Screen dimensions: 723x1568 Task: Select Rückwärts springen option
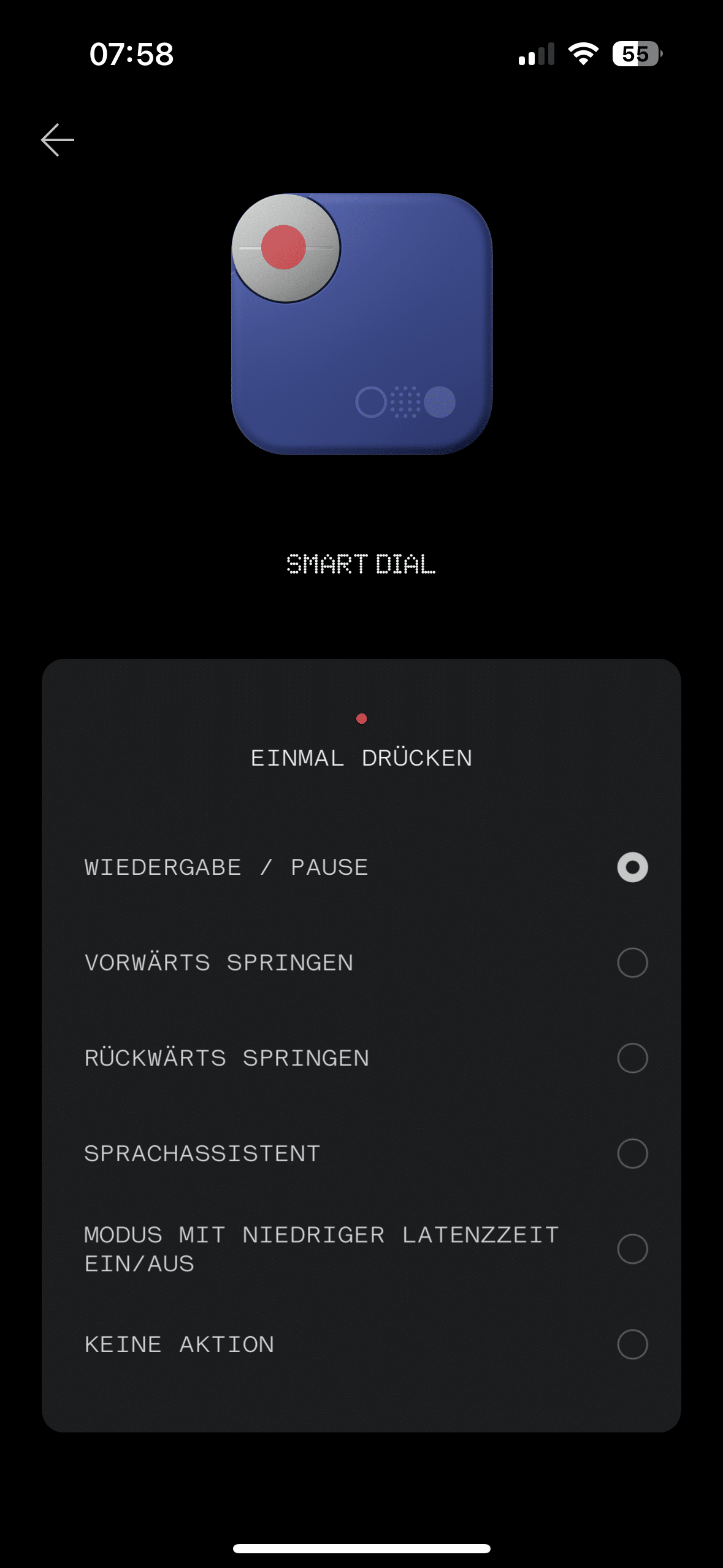click(632, 1058)
